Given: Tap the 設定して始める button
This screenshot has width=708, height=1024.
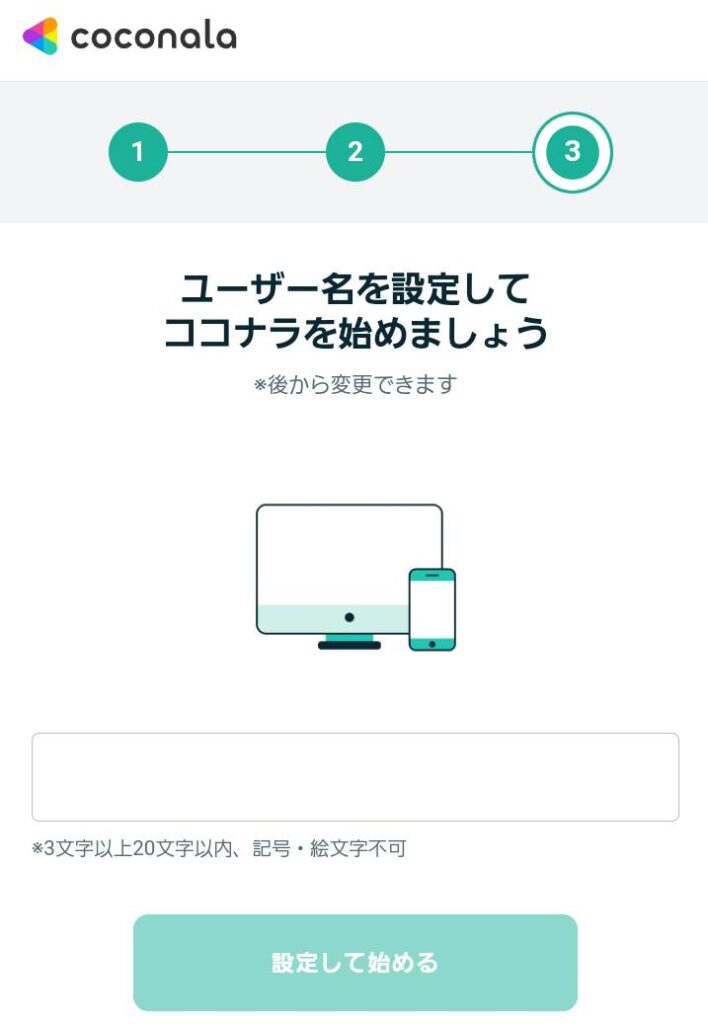Looking at the screenshot, I should (355, 962).
